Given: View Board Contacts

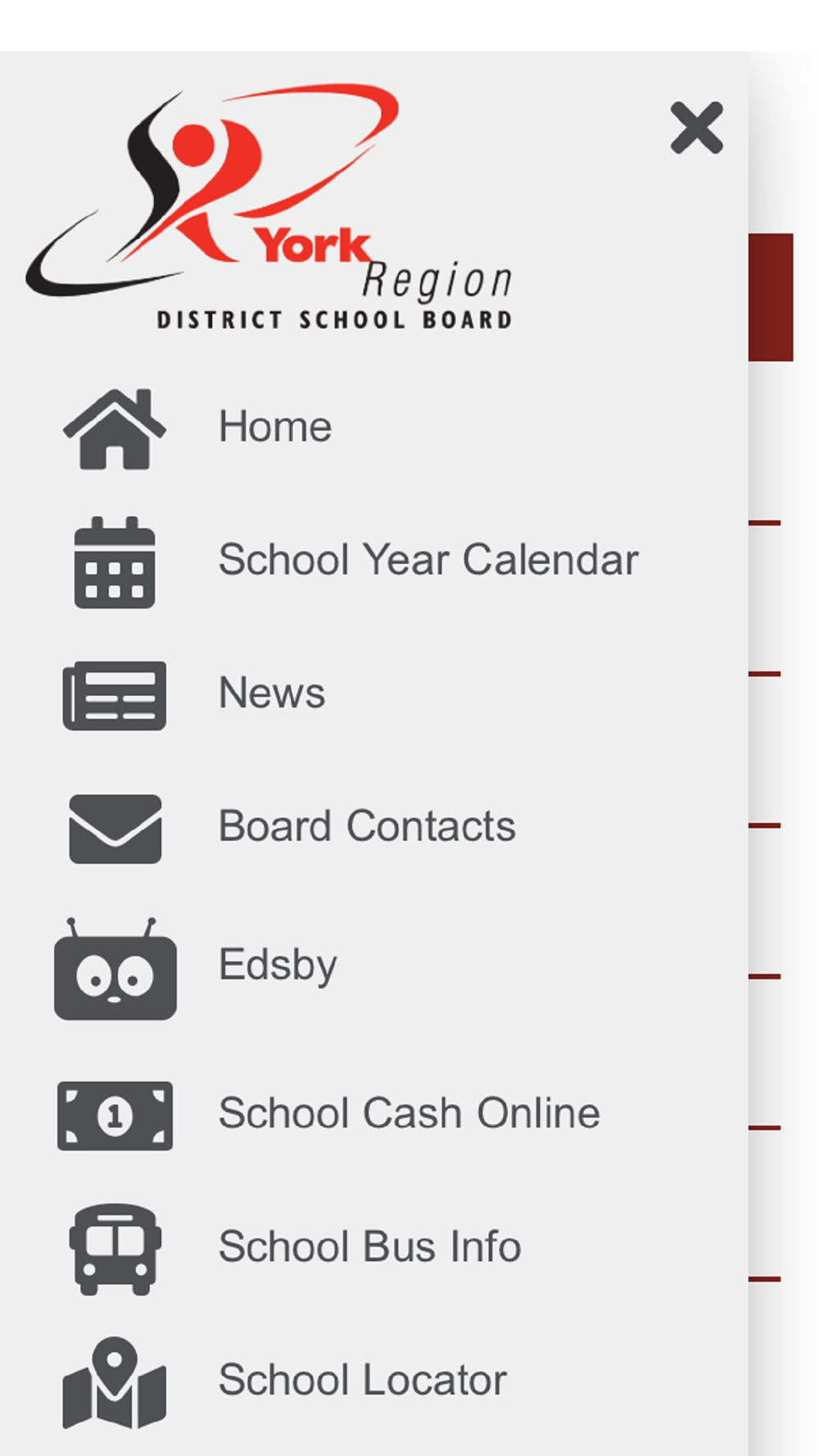Looking at the screenshot, I should [x=373, y=827].
